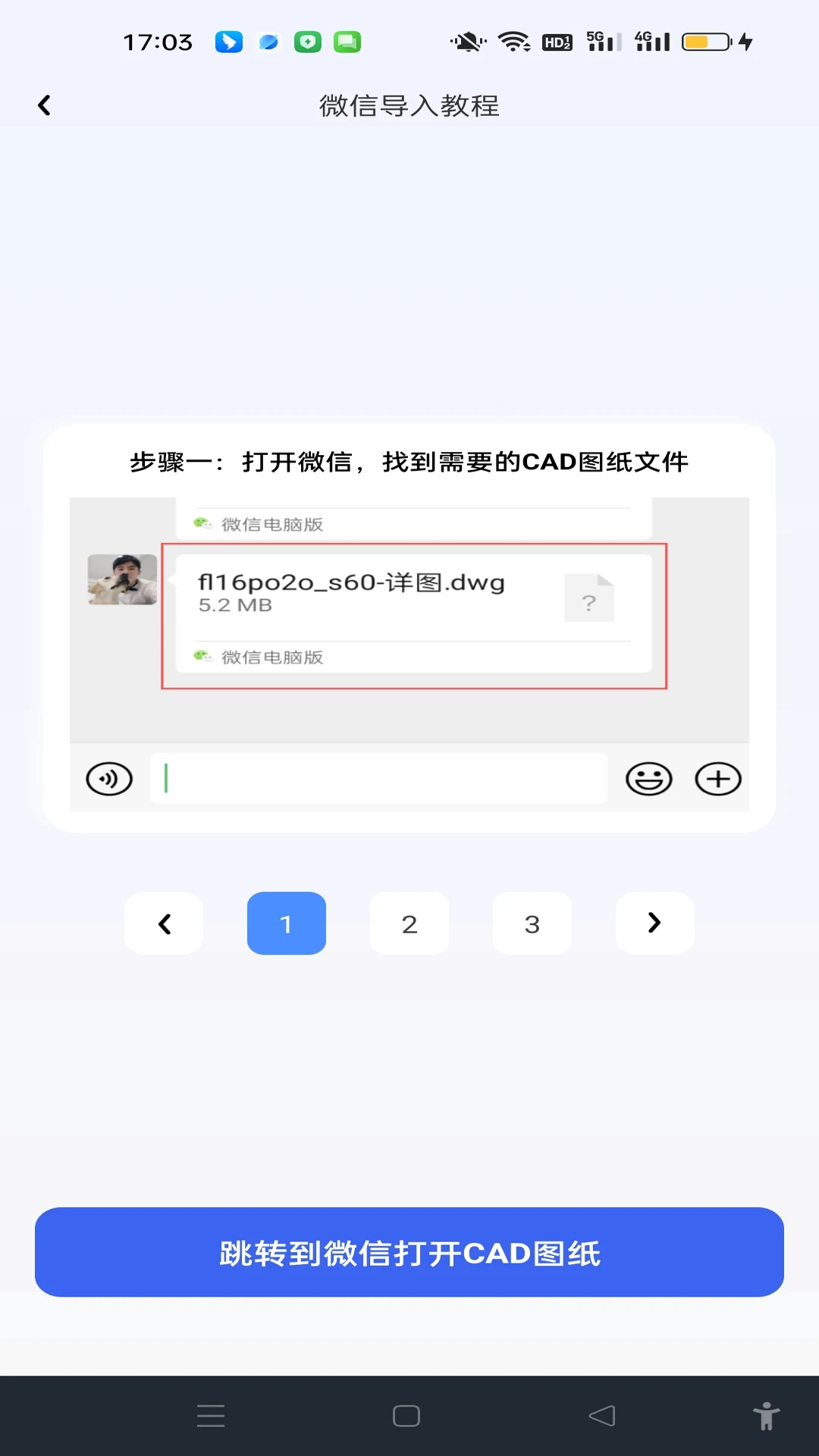The image size is (819, 1456).
Task: Go back from the WeChat import tutorial
Action: click(x=44, y=105)
